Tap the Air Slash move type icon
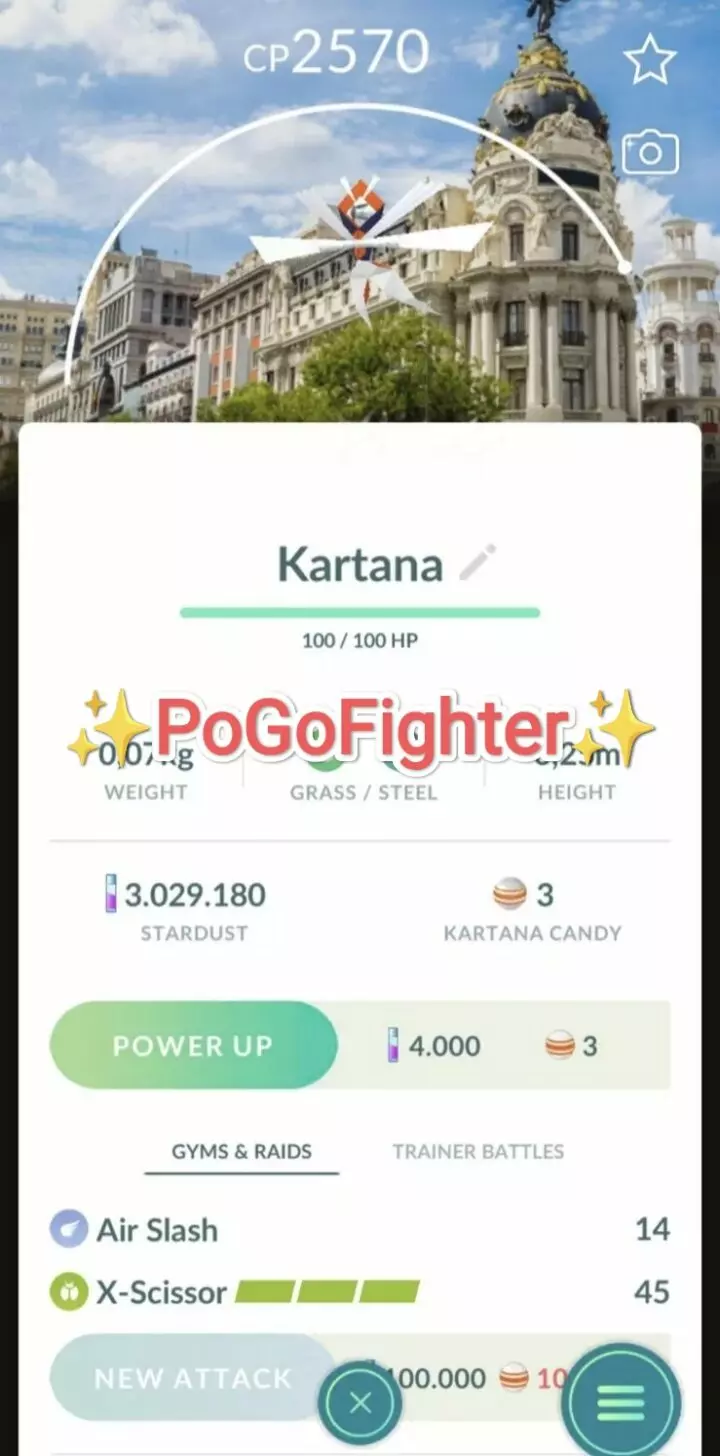Viewport: 720px width, 1456px height. tap(69, 1229)
